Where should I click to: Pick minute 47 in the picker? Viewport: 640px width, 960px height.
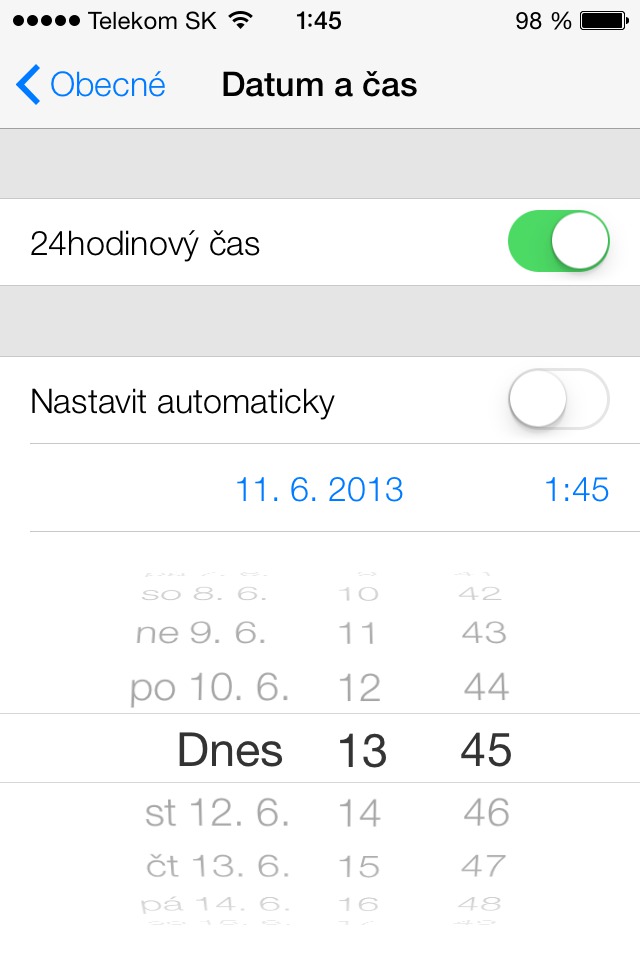click(486, 866)
